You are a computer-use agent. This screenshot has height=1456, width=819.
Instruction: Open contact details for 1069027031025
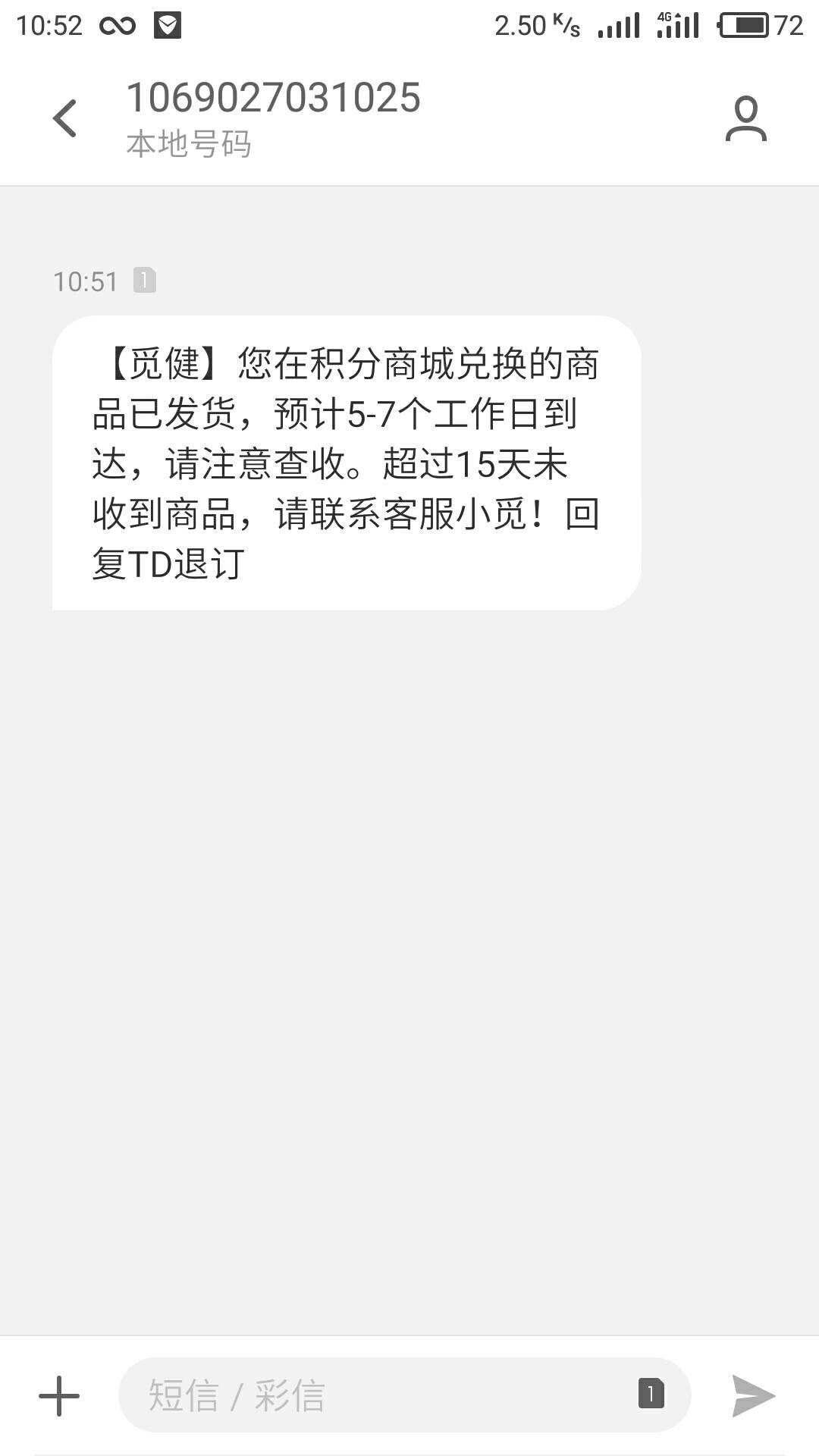745,118
